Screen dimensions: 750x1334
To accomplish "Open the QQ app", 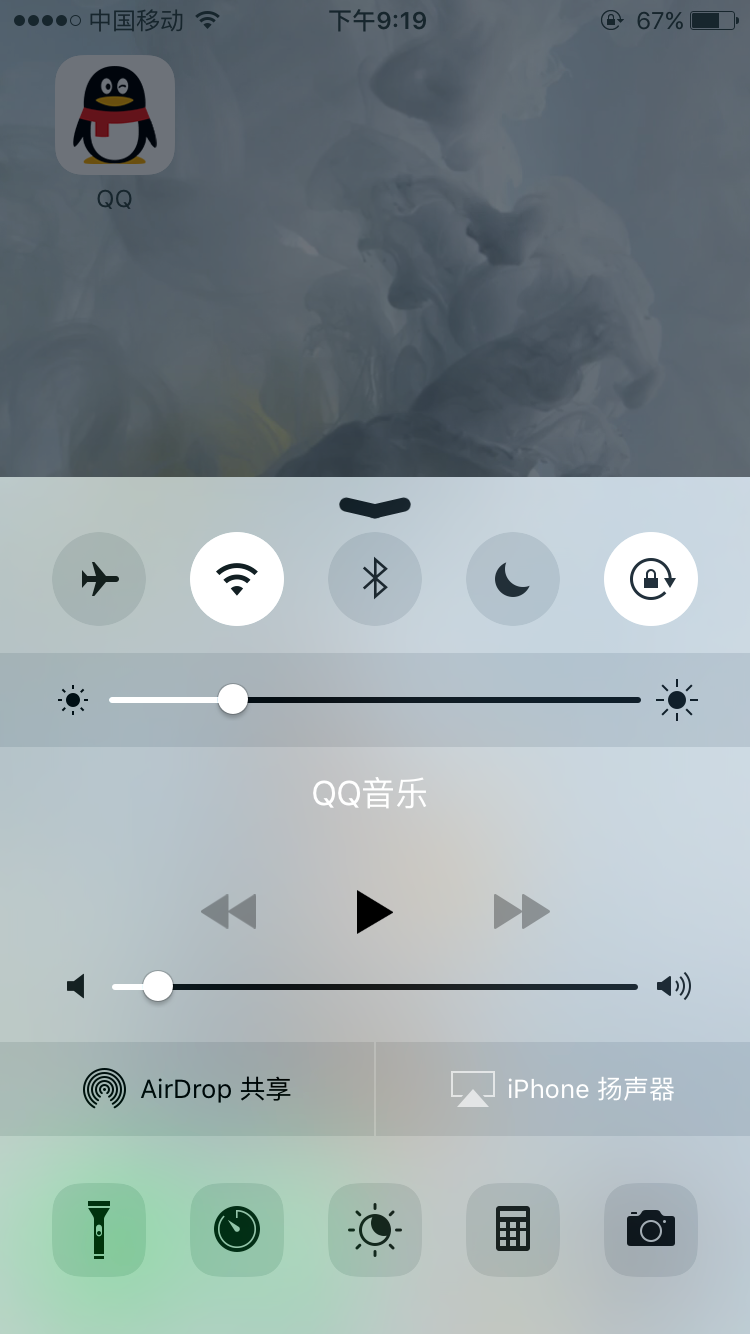I will [x=115, y=116].
